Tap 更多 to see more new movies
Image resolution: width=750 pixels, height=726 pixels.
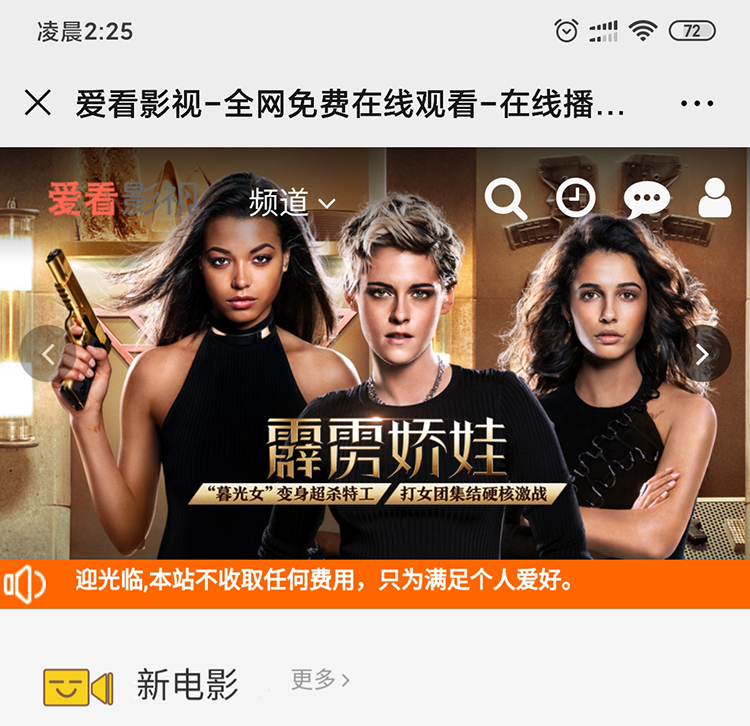[x=320, y=680]
